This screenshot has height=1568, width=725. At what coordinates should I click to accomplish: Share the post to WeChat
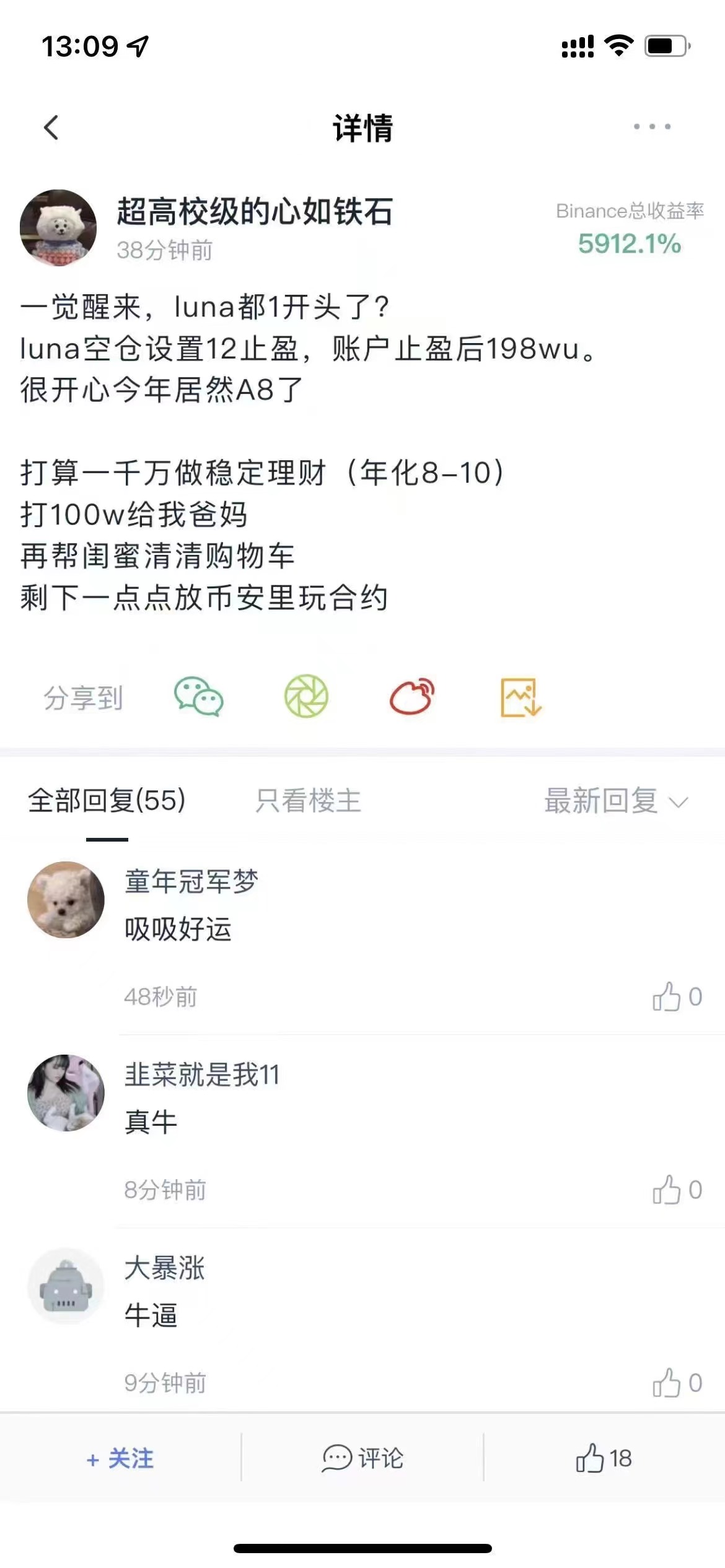(x=198, y=697)
